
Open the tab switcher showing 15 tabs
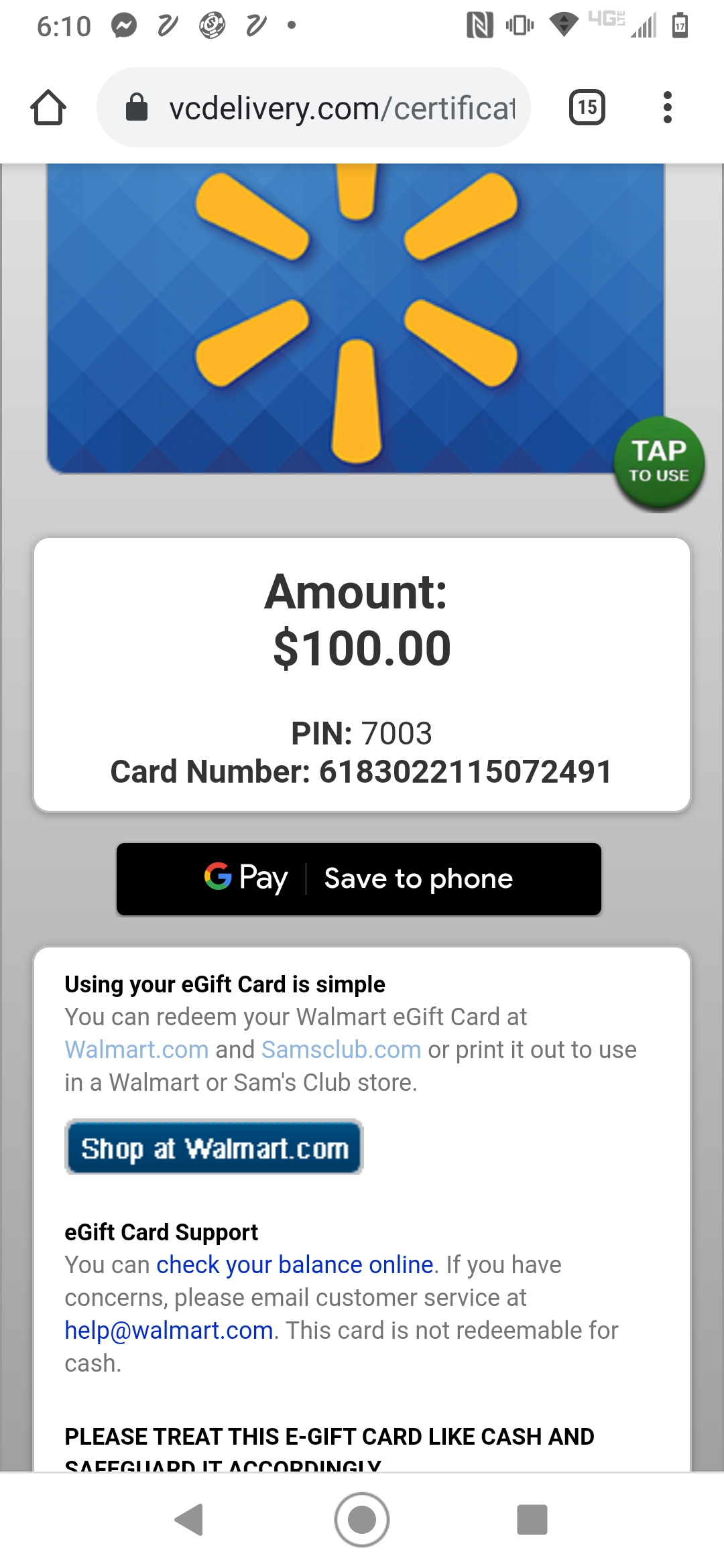(x=587, y=107)
